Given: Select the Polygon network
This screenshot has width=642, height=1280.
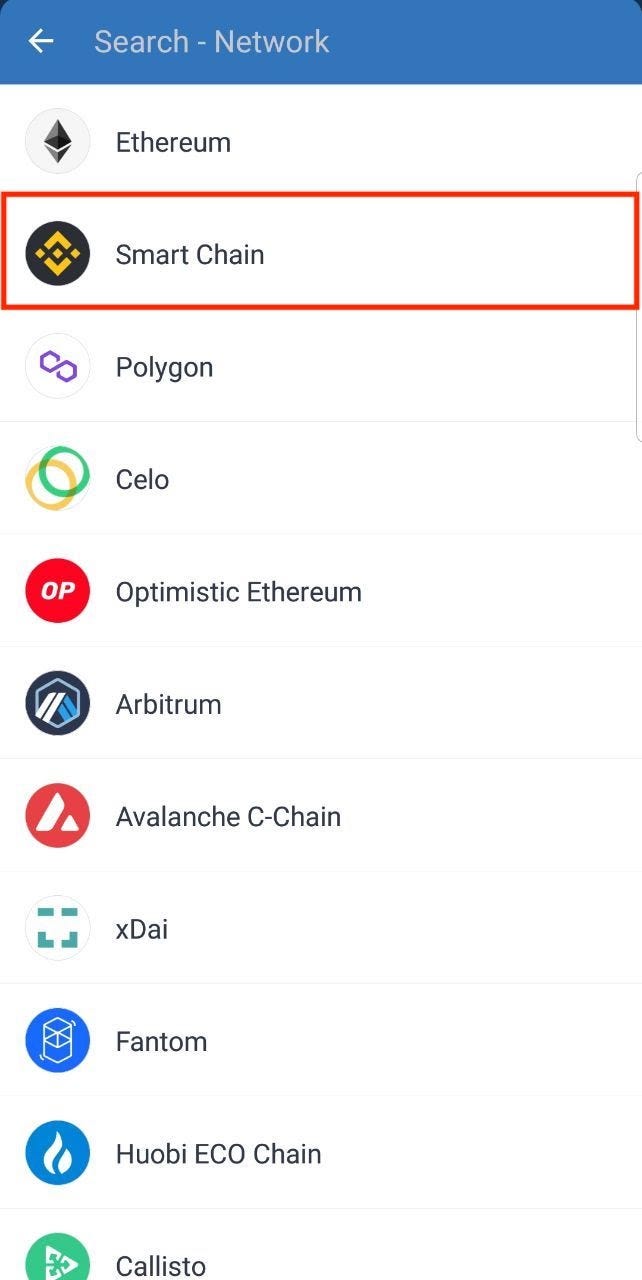Looking at the screenshot, I should [321, 367].
